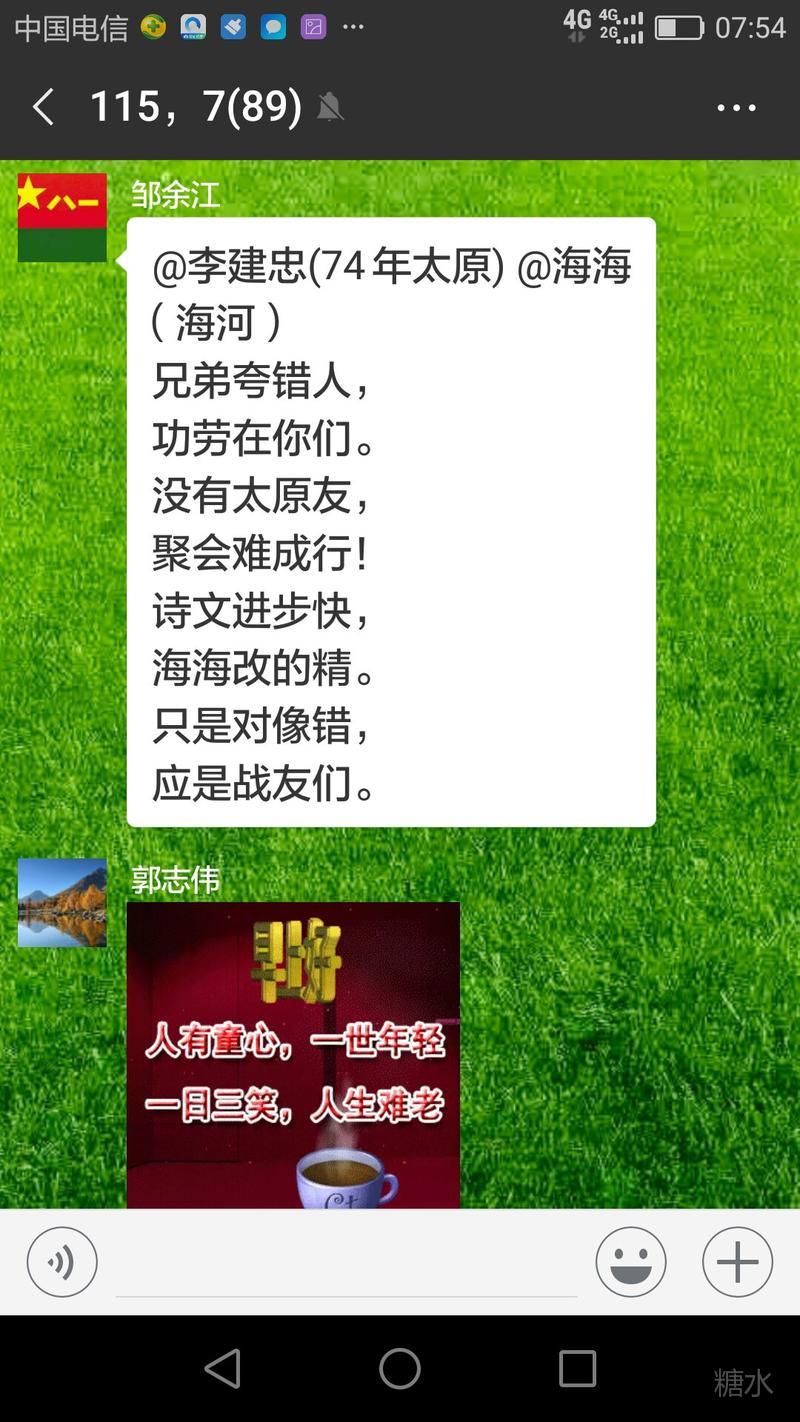Open the emoji picker
This screenshot has width=800, height=1422.
tap(631, 1263)
